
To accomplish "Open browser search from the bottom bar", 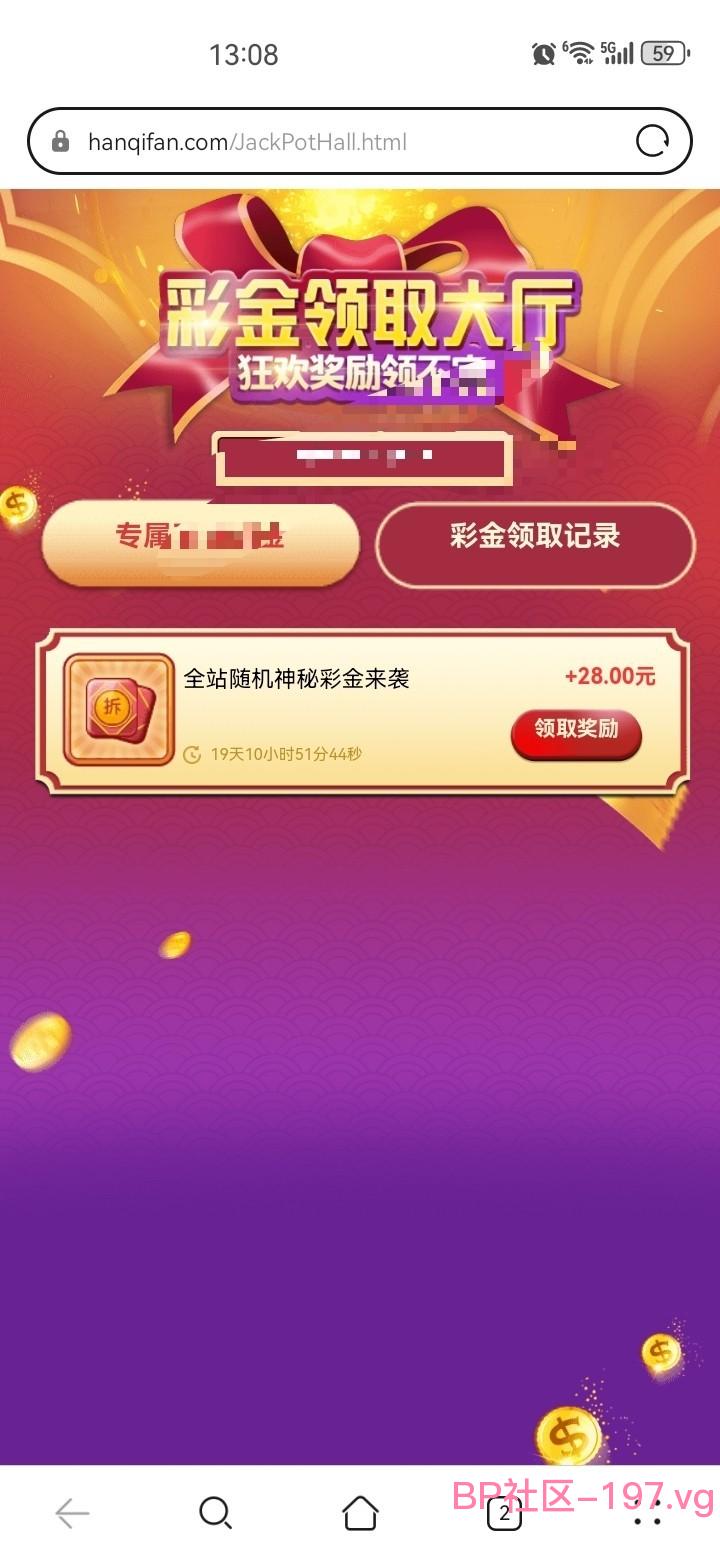I will click(216, 1513).
